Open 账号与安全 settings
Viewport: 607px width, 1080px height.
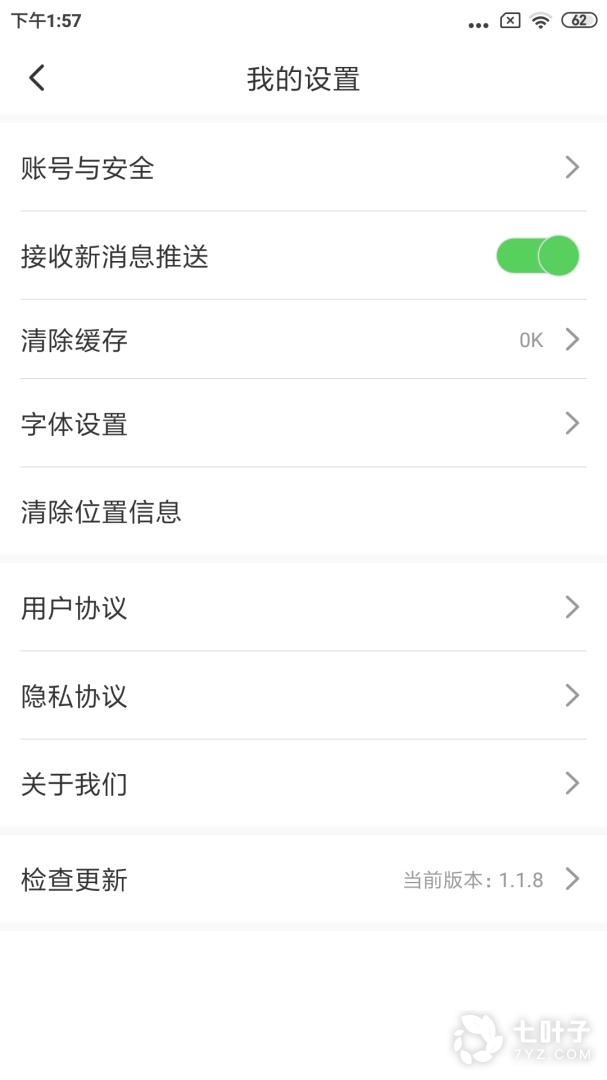(300, 168)
